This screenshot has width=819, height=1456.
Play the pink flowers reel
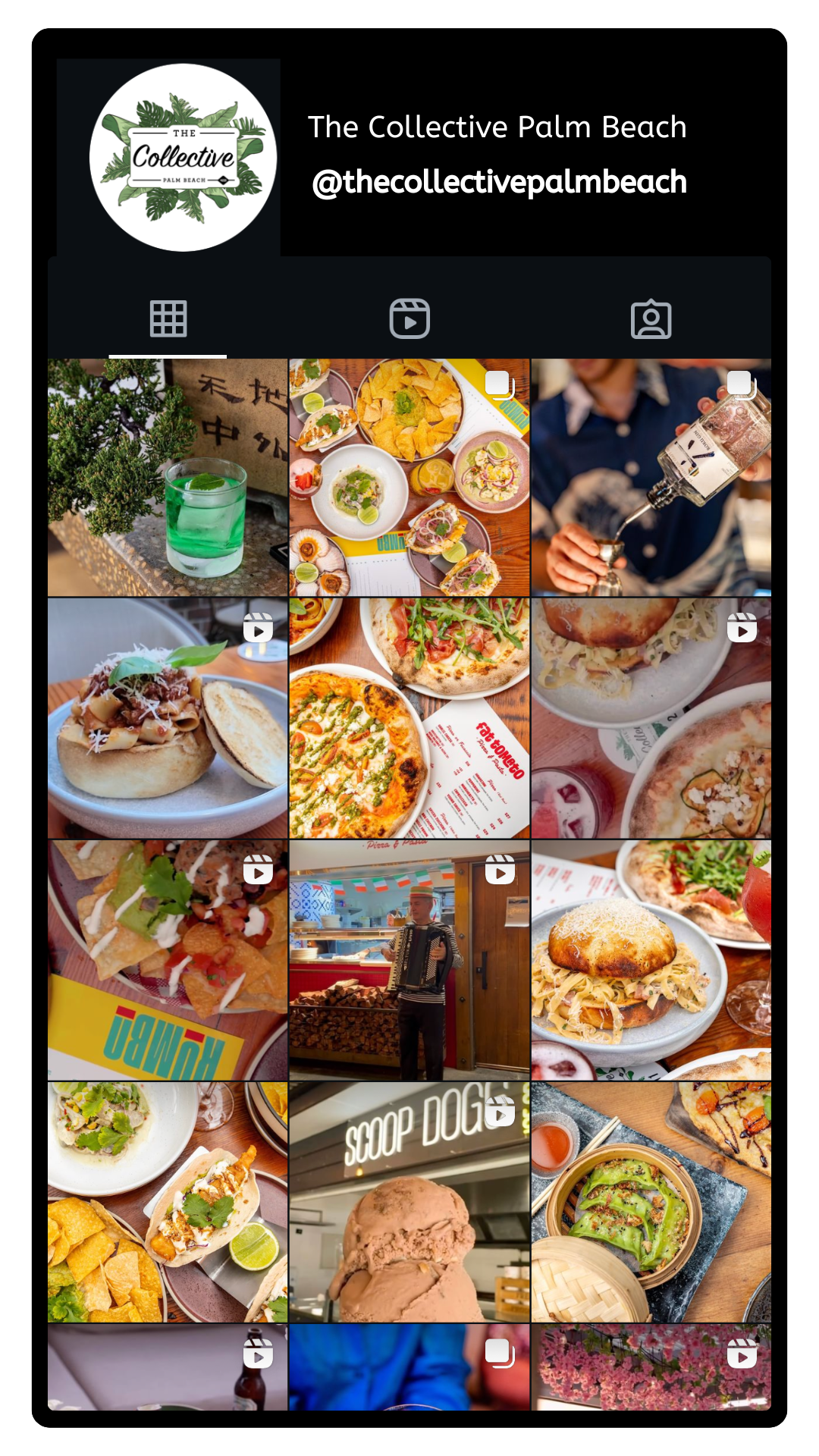tap(651, 1367)
